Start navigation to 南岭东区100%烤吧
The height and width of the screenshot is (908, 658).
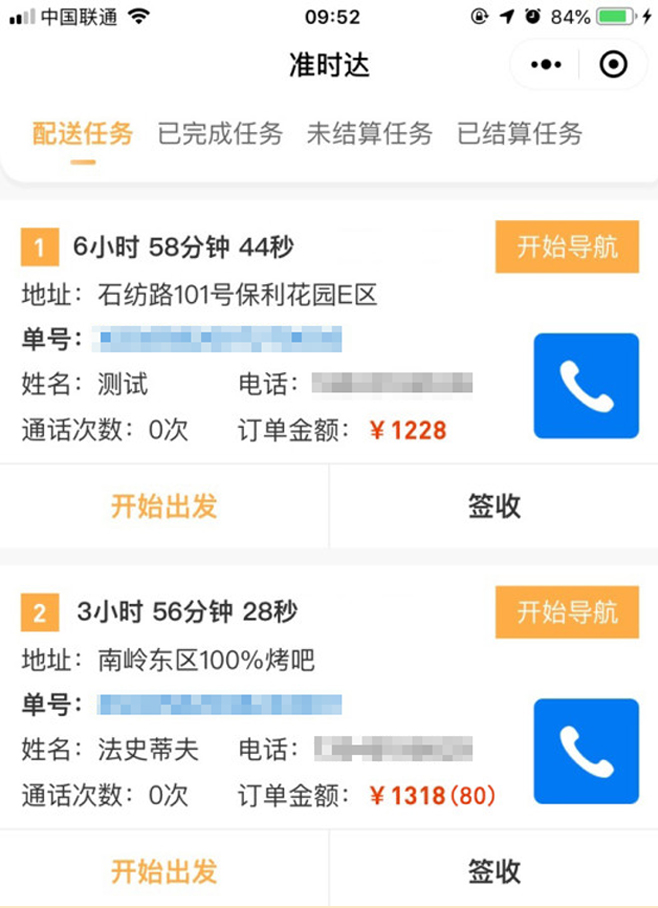pyautogui.click(x=566, y=612)
